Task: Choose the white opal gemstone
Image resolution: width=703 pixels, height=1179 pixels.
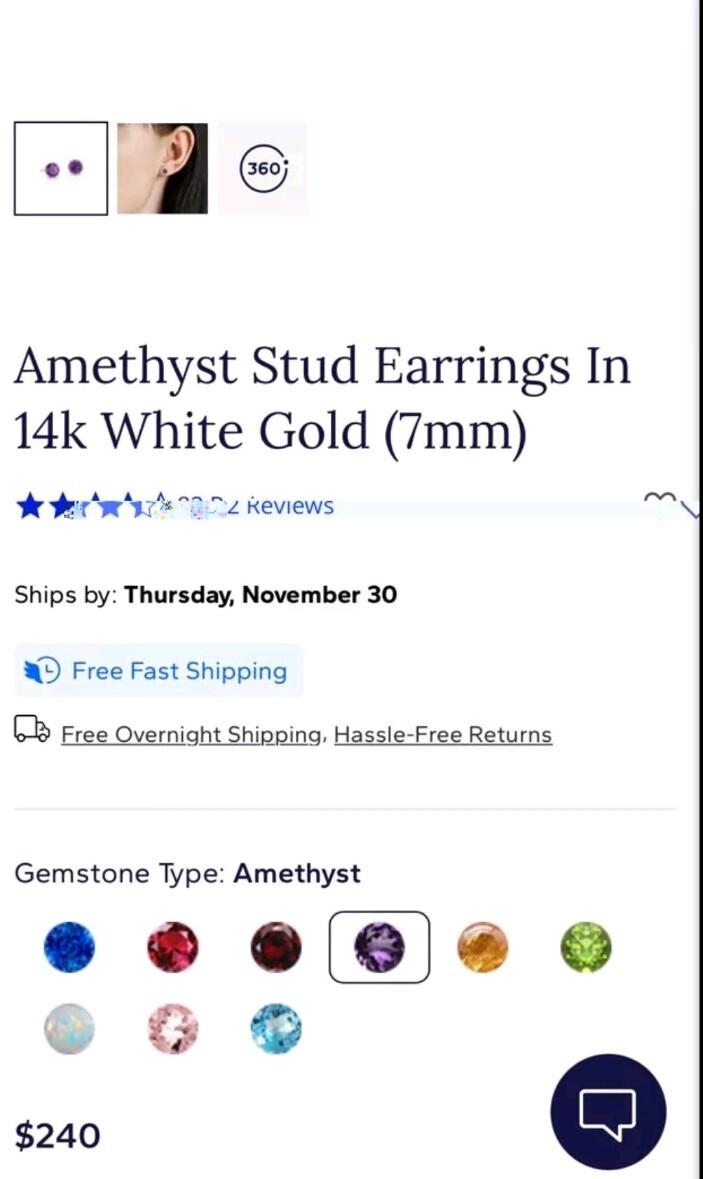Action: pos(69,1029)
